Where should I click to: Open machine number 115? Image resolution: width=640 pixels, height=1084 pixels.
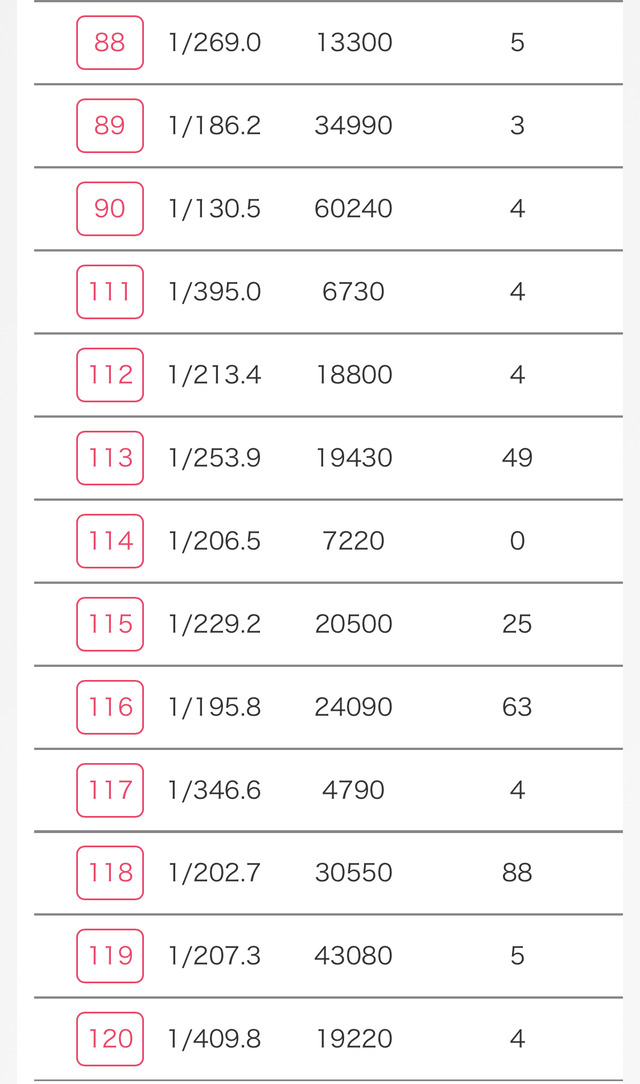tap(110, 624)
